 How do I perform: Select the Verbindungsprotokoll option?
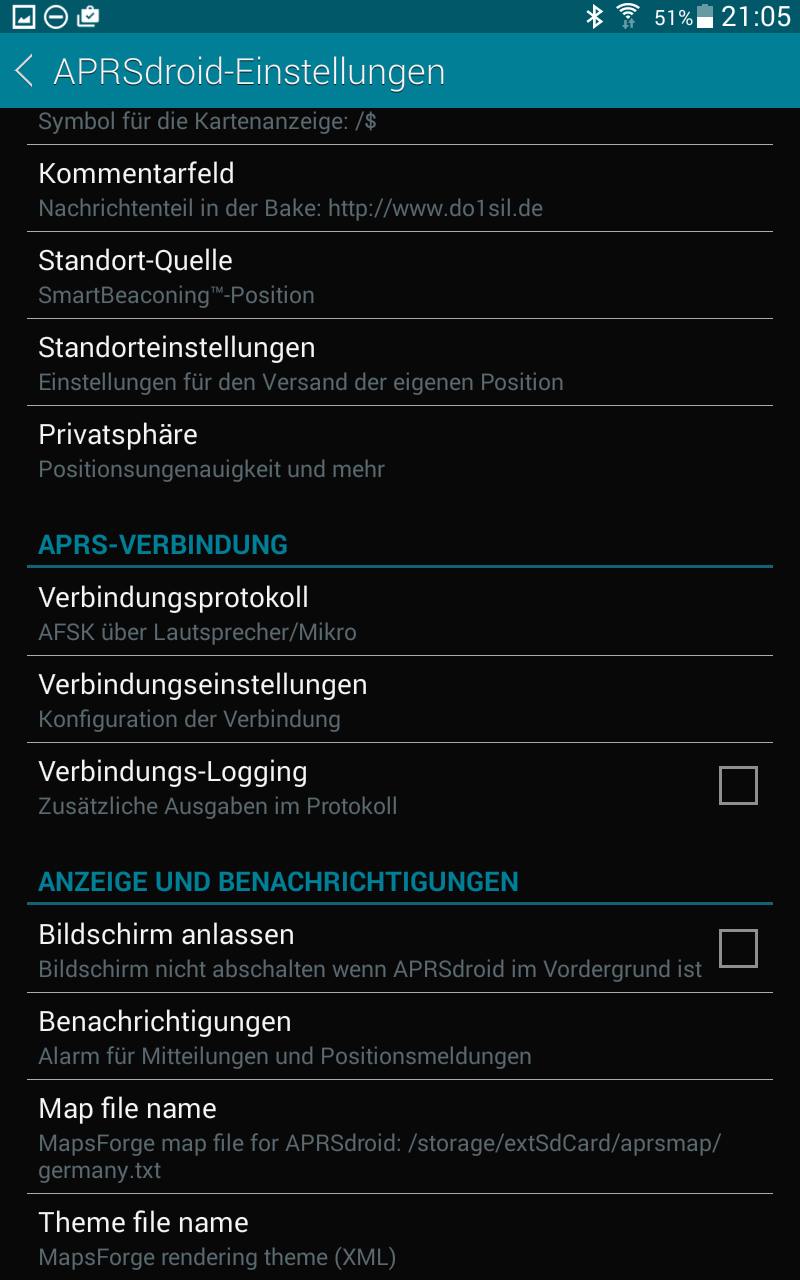[400, 612]
